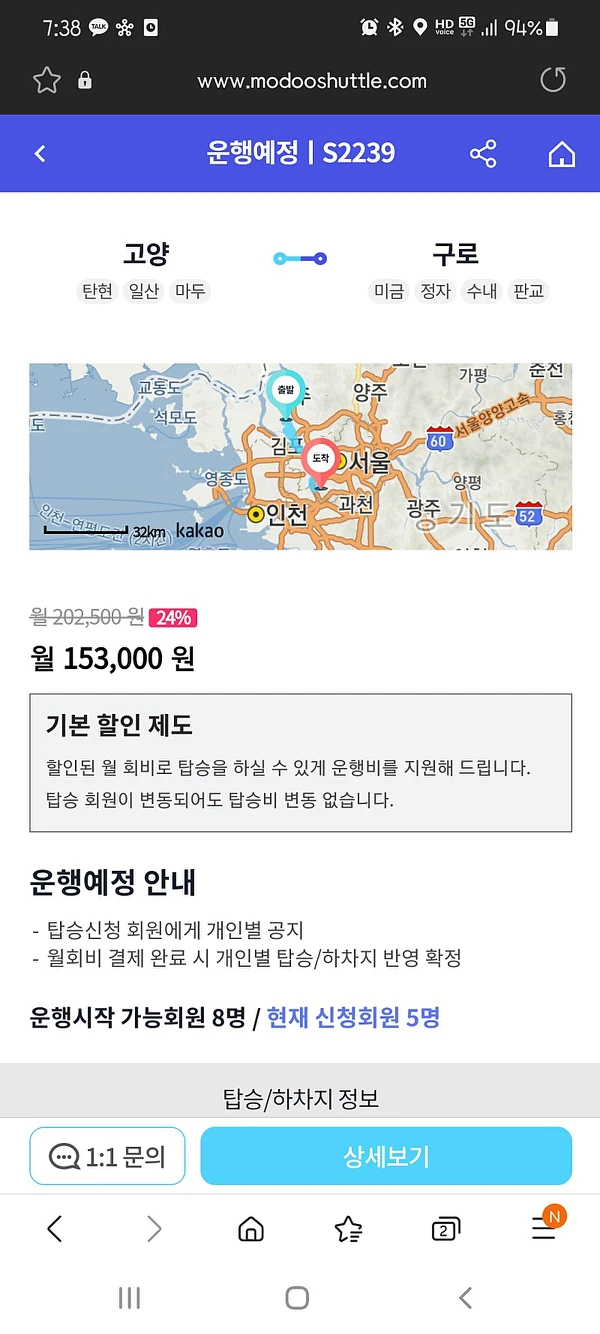Screen dimensions: 600x1334
Task: Go to previous page in browser toolbar
Action: [x=55, y=1229]
